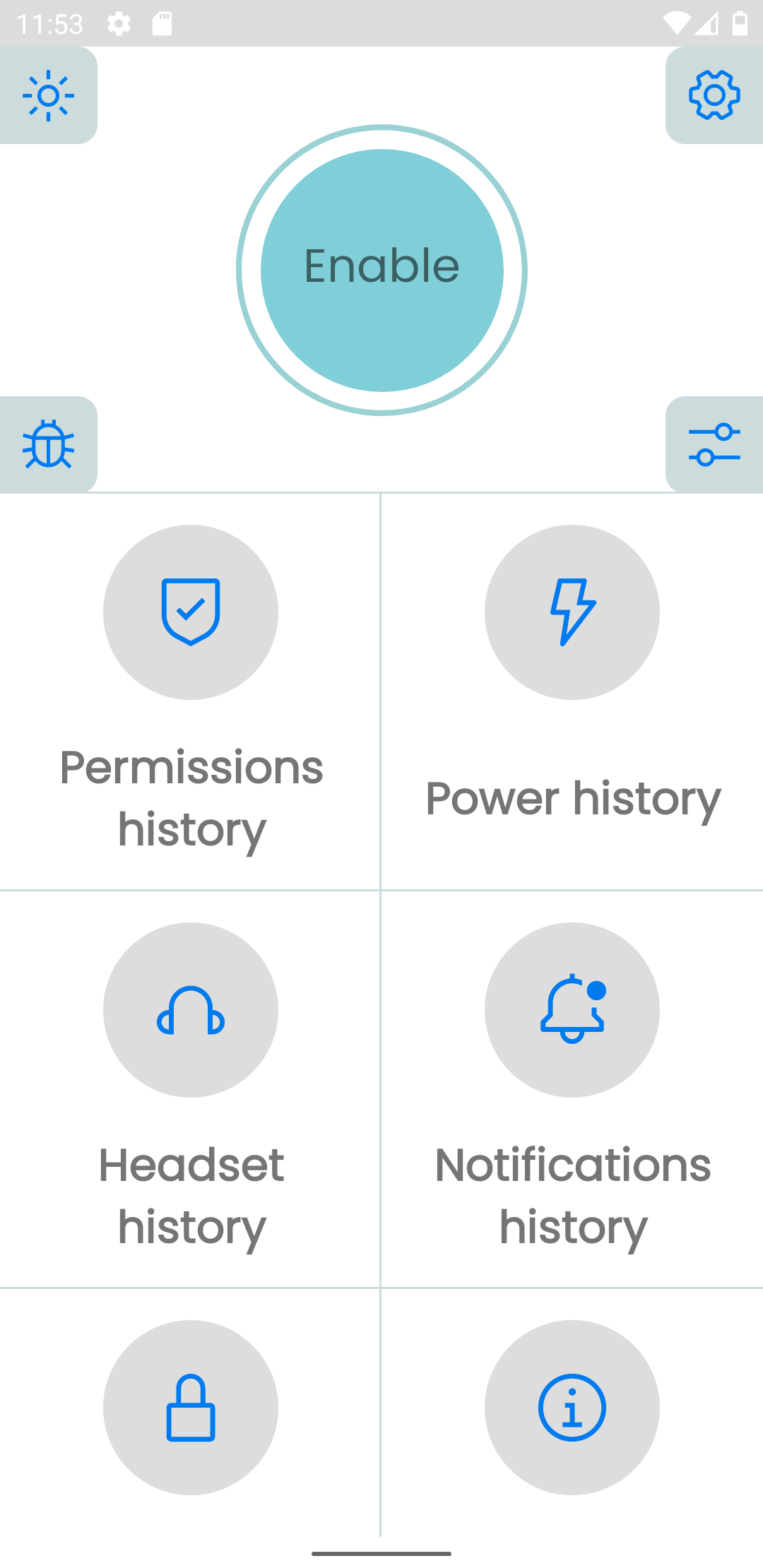Open settings via the gear icon
The height and width of the screenshot is (1568, 763).
(x=714, y=95)
